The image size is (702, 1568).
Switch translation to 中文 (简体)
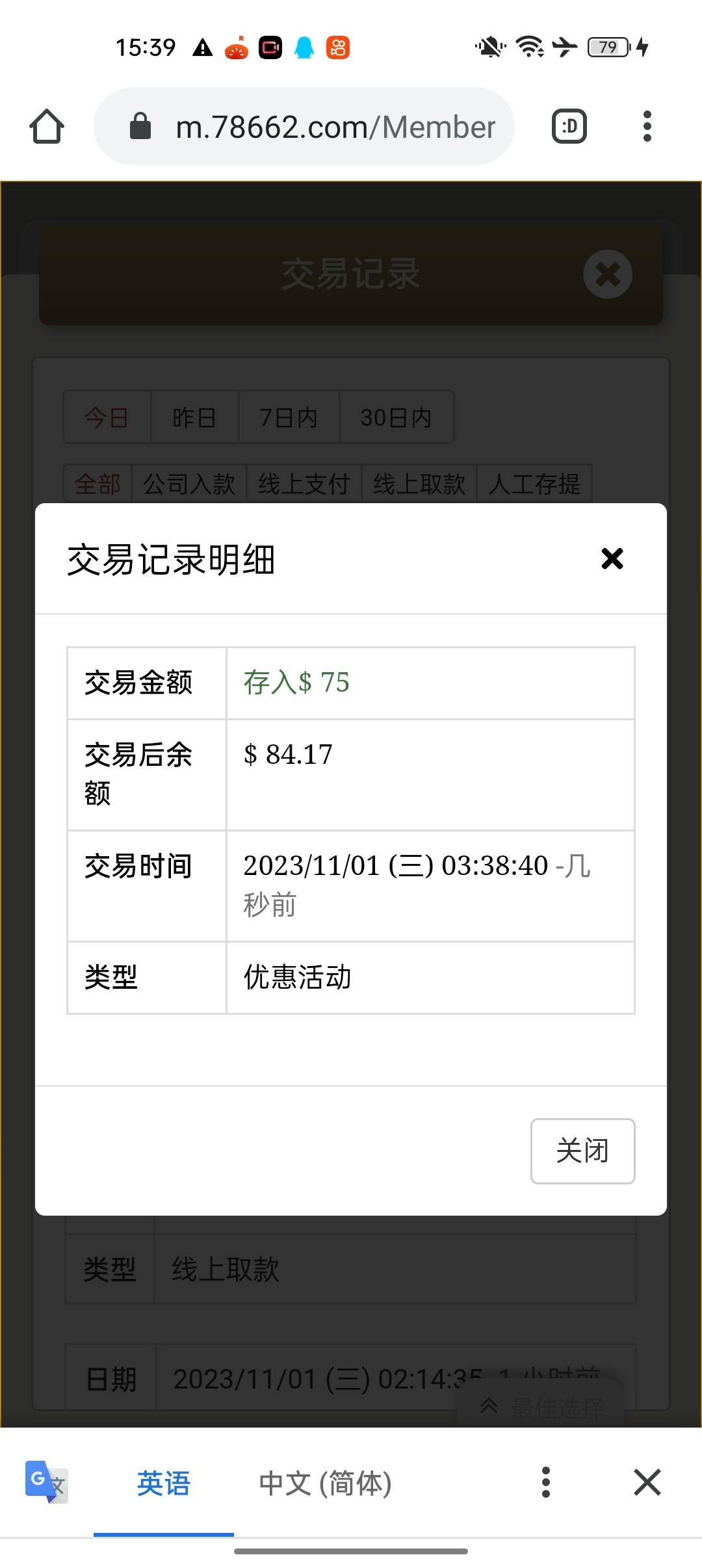point(325,1483)
